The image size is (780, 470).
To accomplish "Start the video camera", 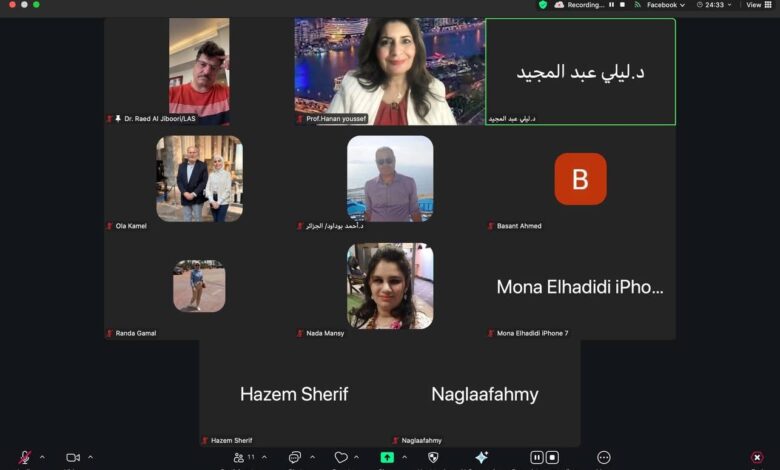I will tap(72, 457).
